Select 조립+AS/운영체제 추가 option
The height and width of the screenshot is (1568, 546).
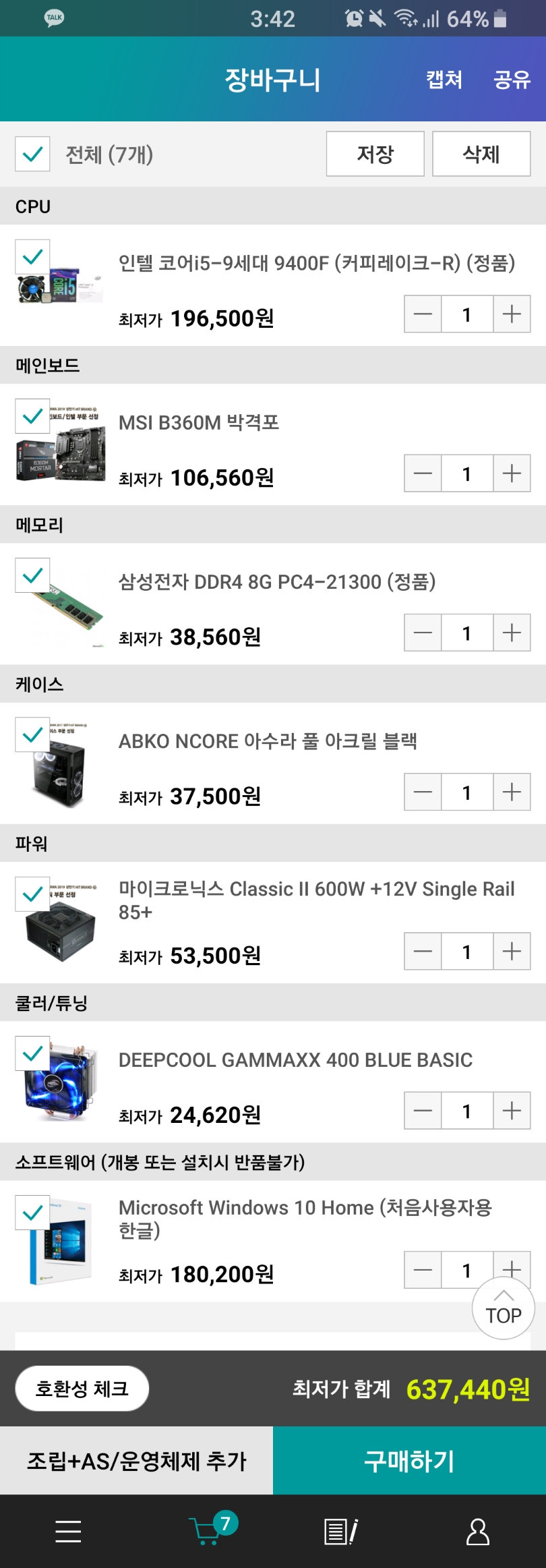pos(136,1461)
